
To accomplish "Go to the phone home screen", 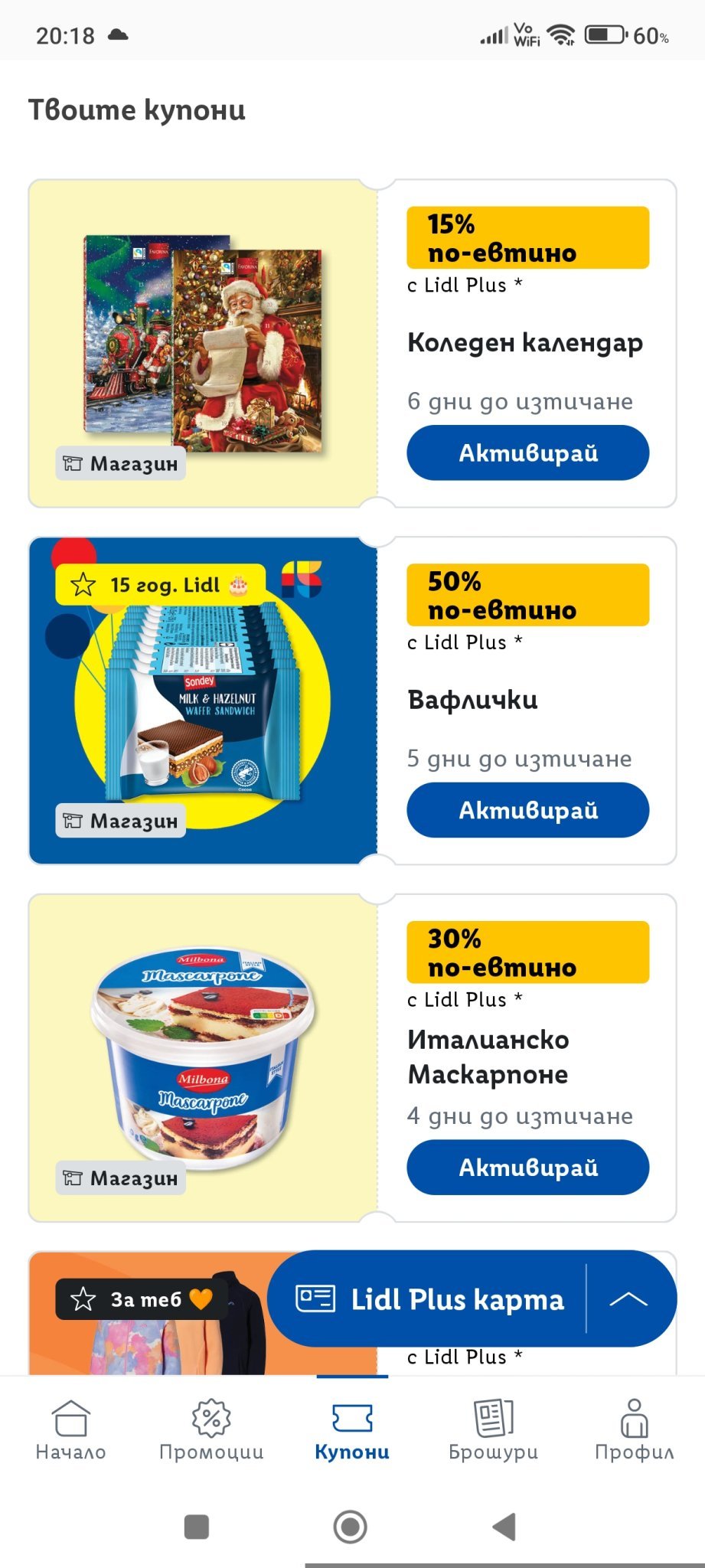I will click(351, 1527).
